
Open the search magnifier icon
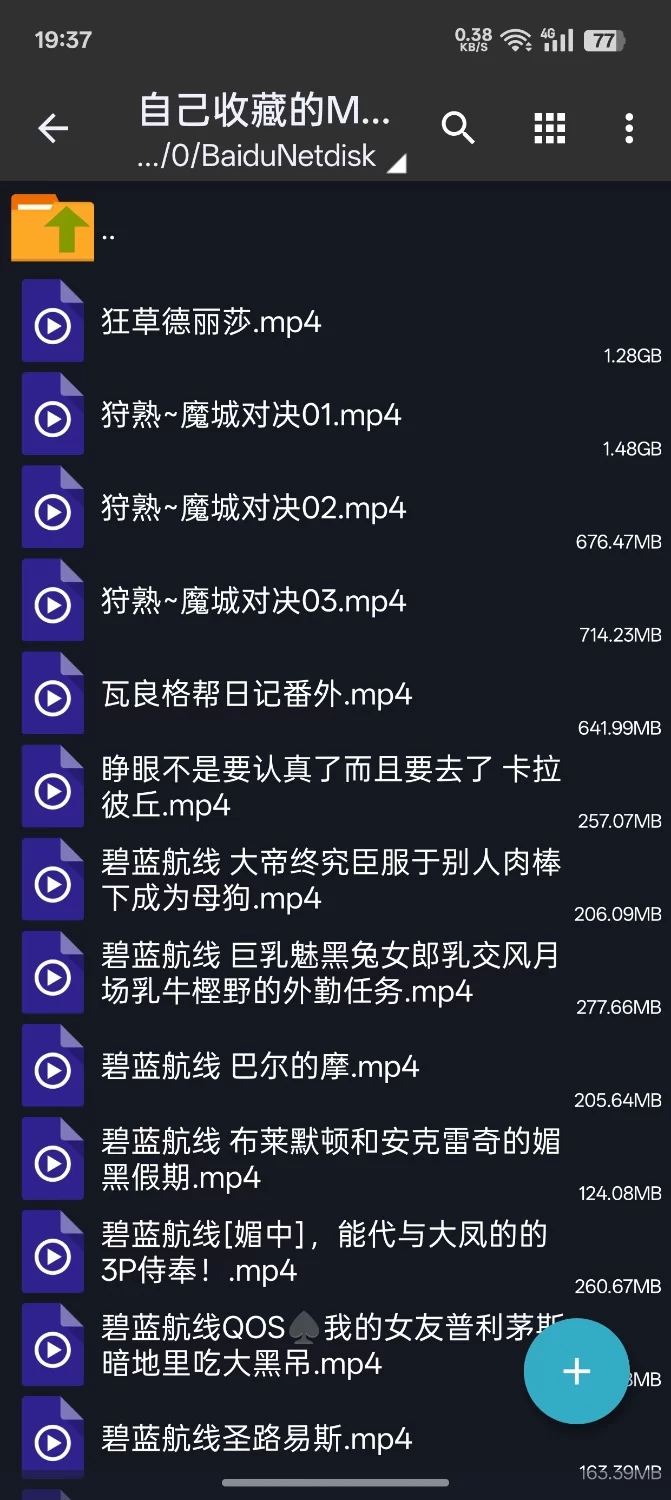[x=457, y=128]
